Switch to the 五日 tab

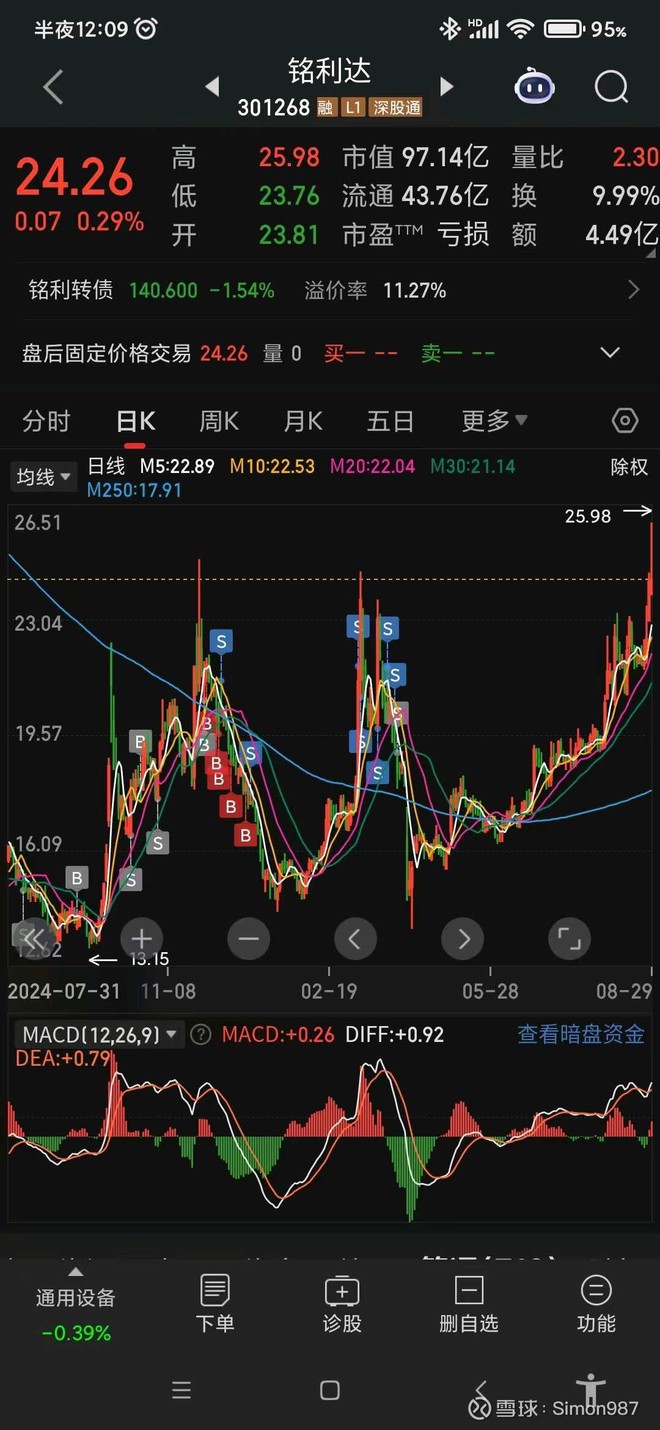[390, 421]
